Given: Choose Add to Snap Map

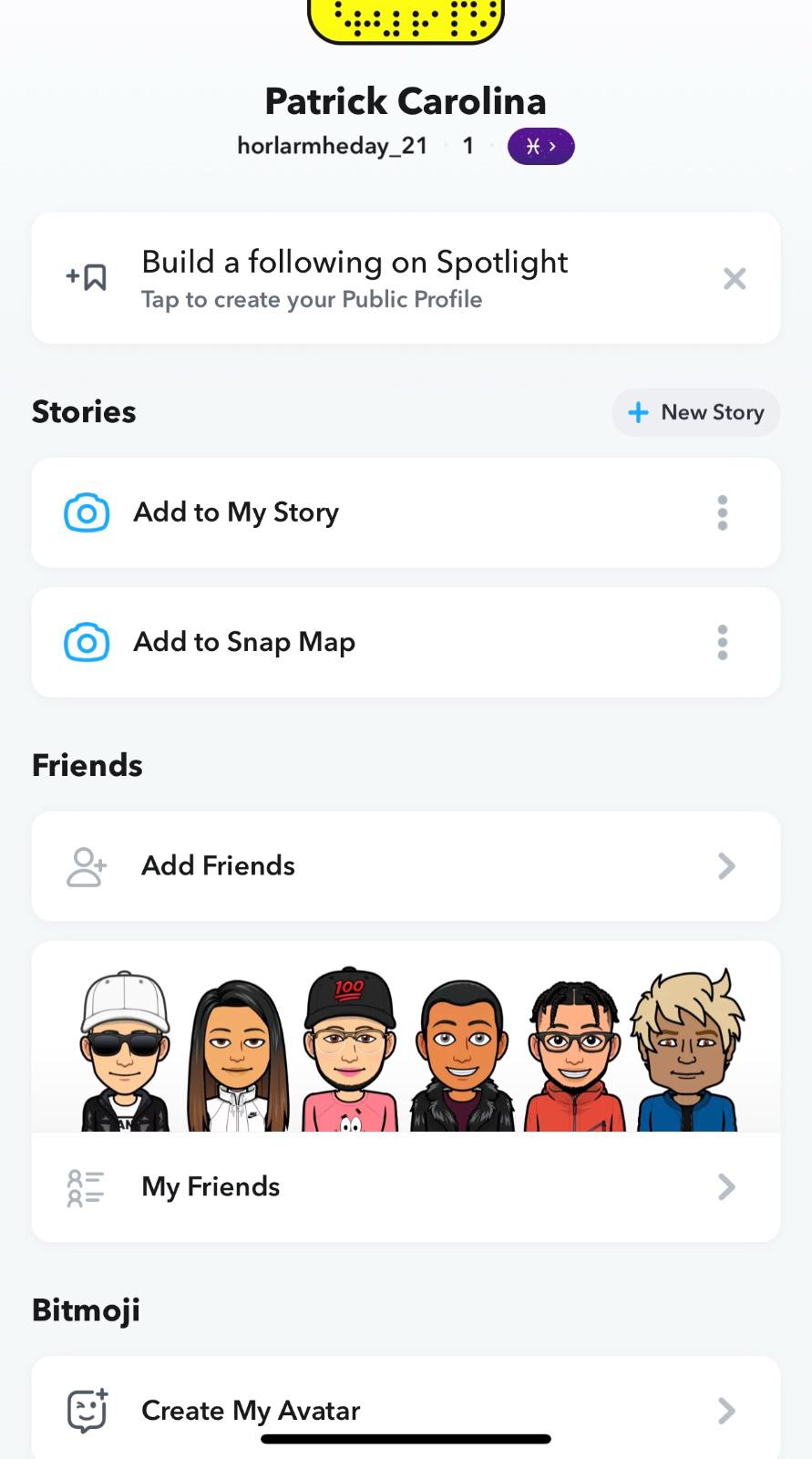Looking at the screenshot, I should pos(244,642).
